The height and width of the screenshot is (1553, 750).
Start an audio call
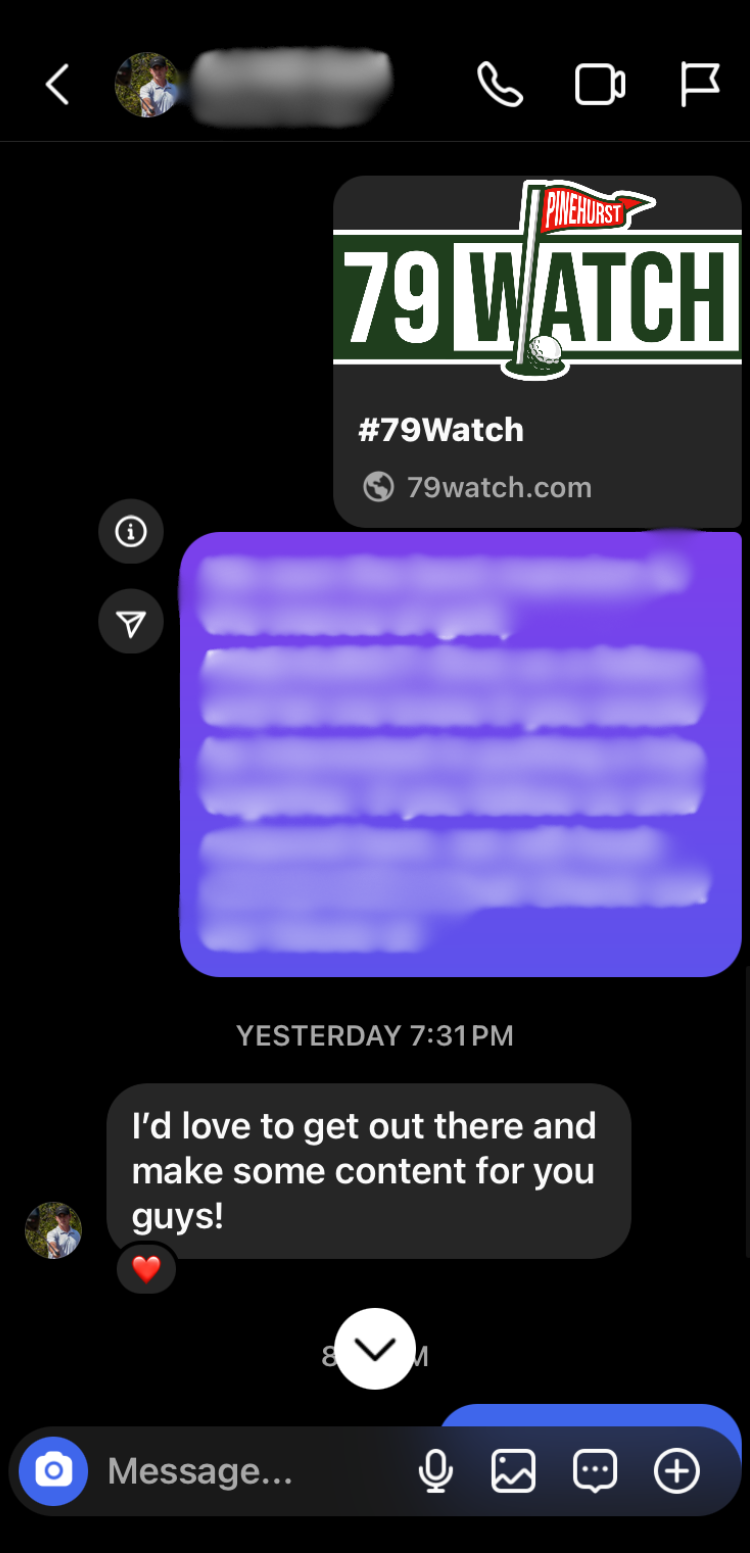point(499,85)
